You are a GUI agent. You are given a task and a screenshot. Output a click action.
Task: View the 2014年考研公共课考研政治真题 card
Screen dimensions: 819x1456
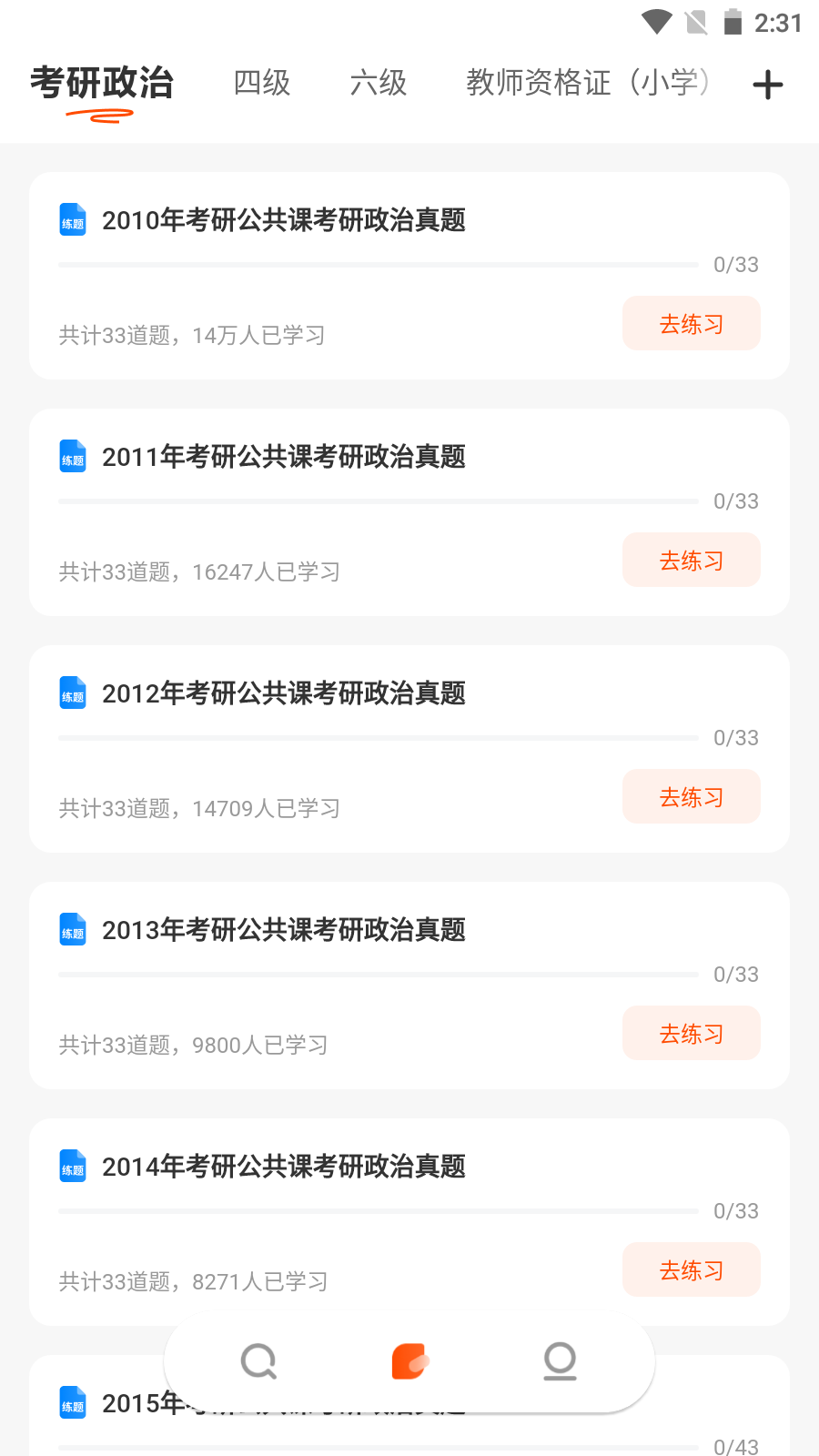[x=284, y=1167]
